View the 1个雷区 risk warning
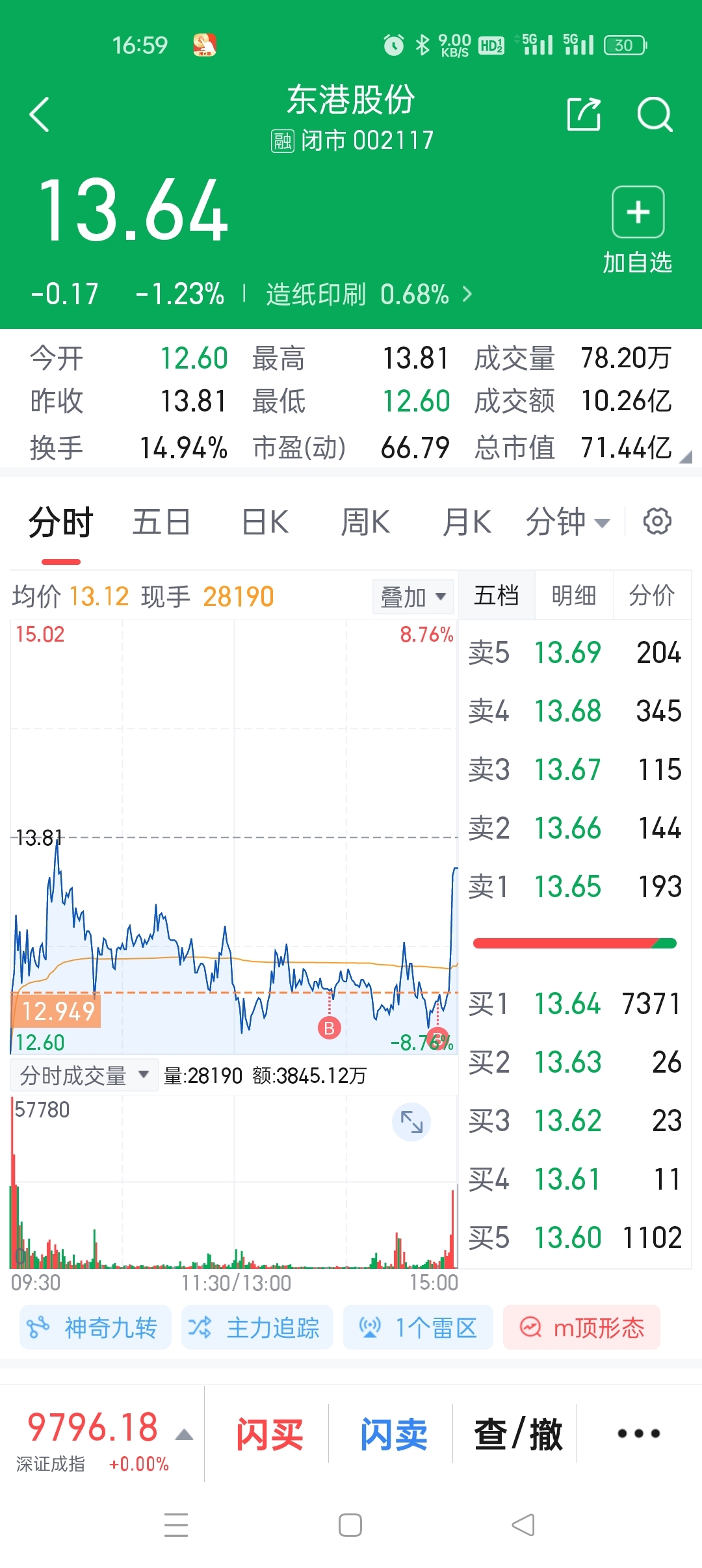Screen dimensions: 702x1568 click(418, 1327)
